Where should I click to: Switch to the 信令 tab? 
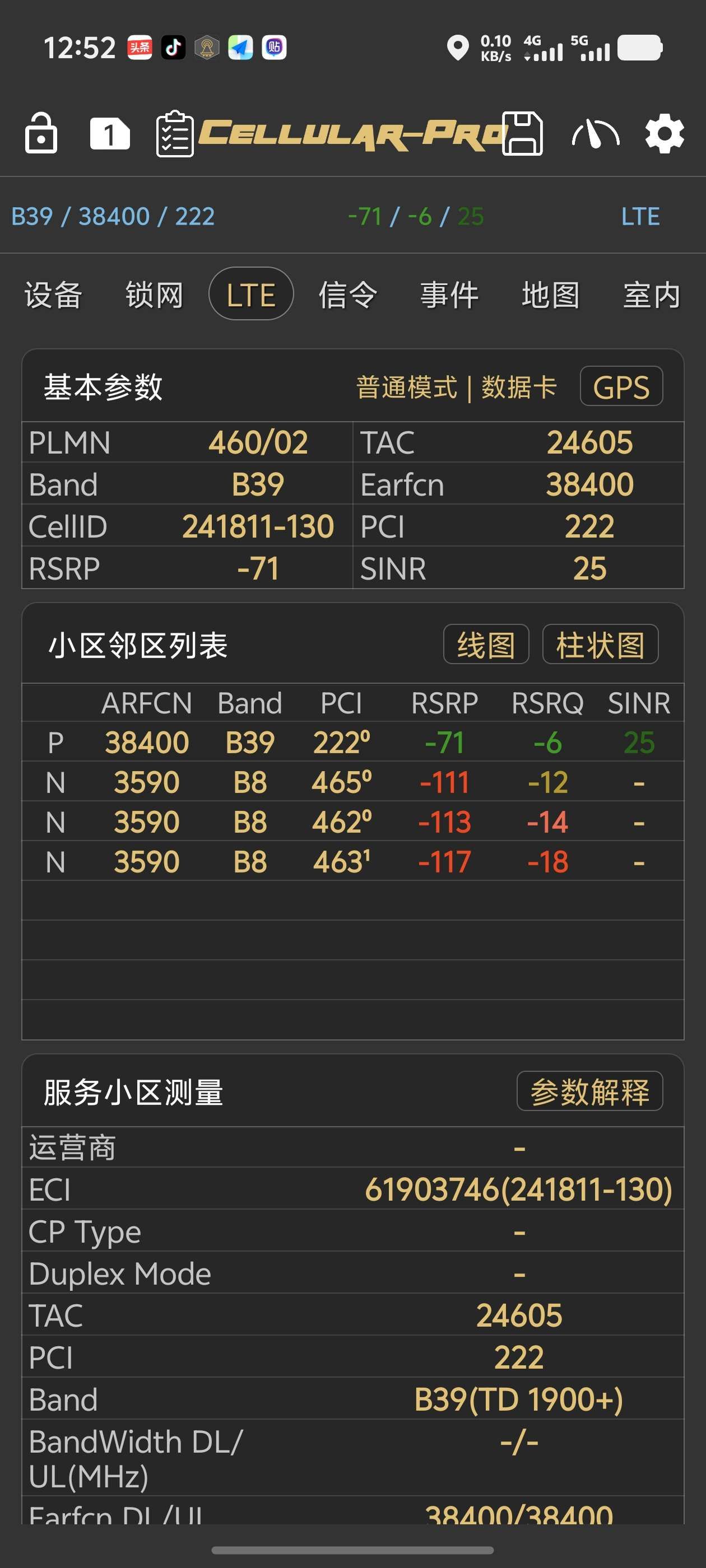pos(348,295)
